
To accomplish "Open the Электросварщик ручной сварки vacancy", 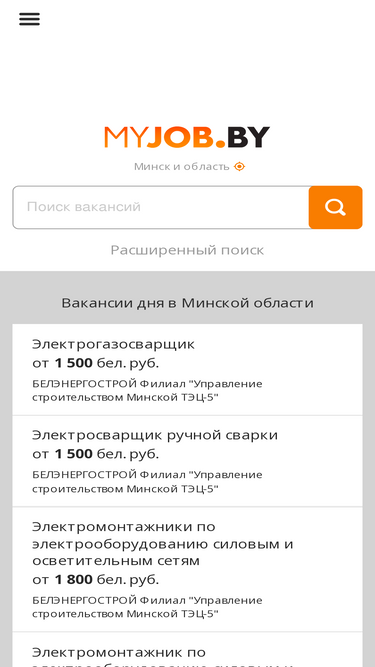I will [188, 461].
